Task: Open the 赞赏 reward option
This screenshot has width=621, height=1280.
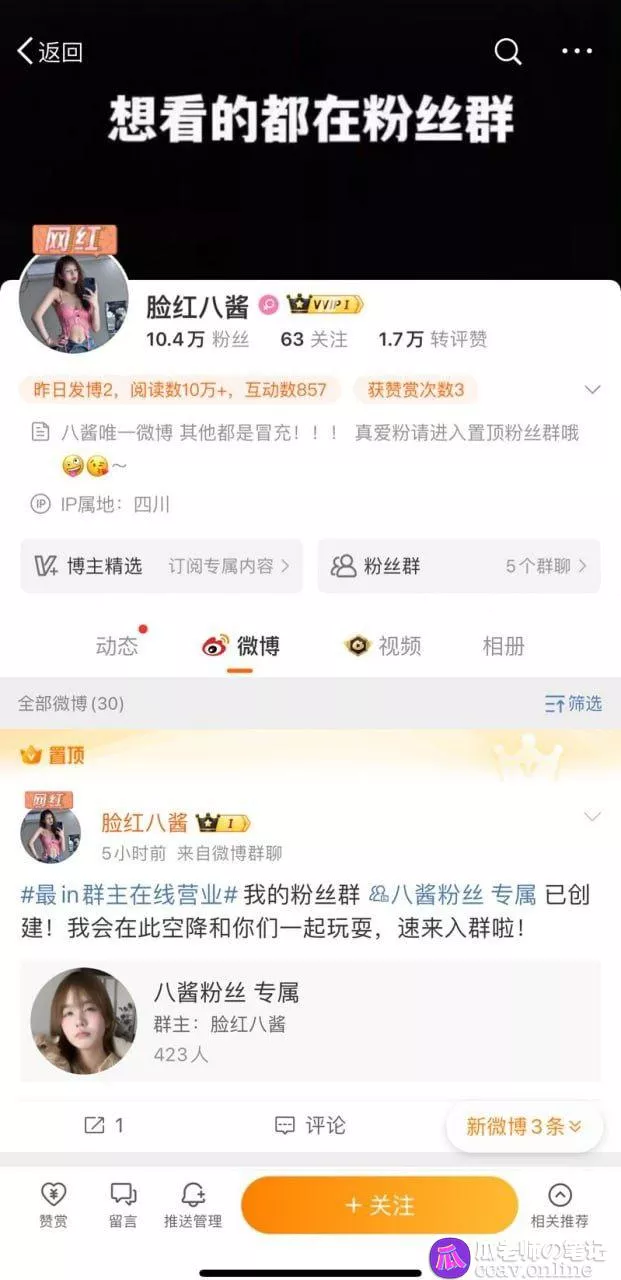Action: click(x=53, y=1205)
